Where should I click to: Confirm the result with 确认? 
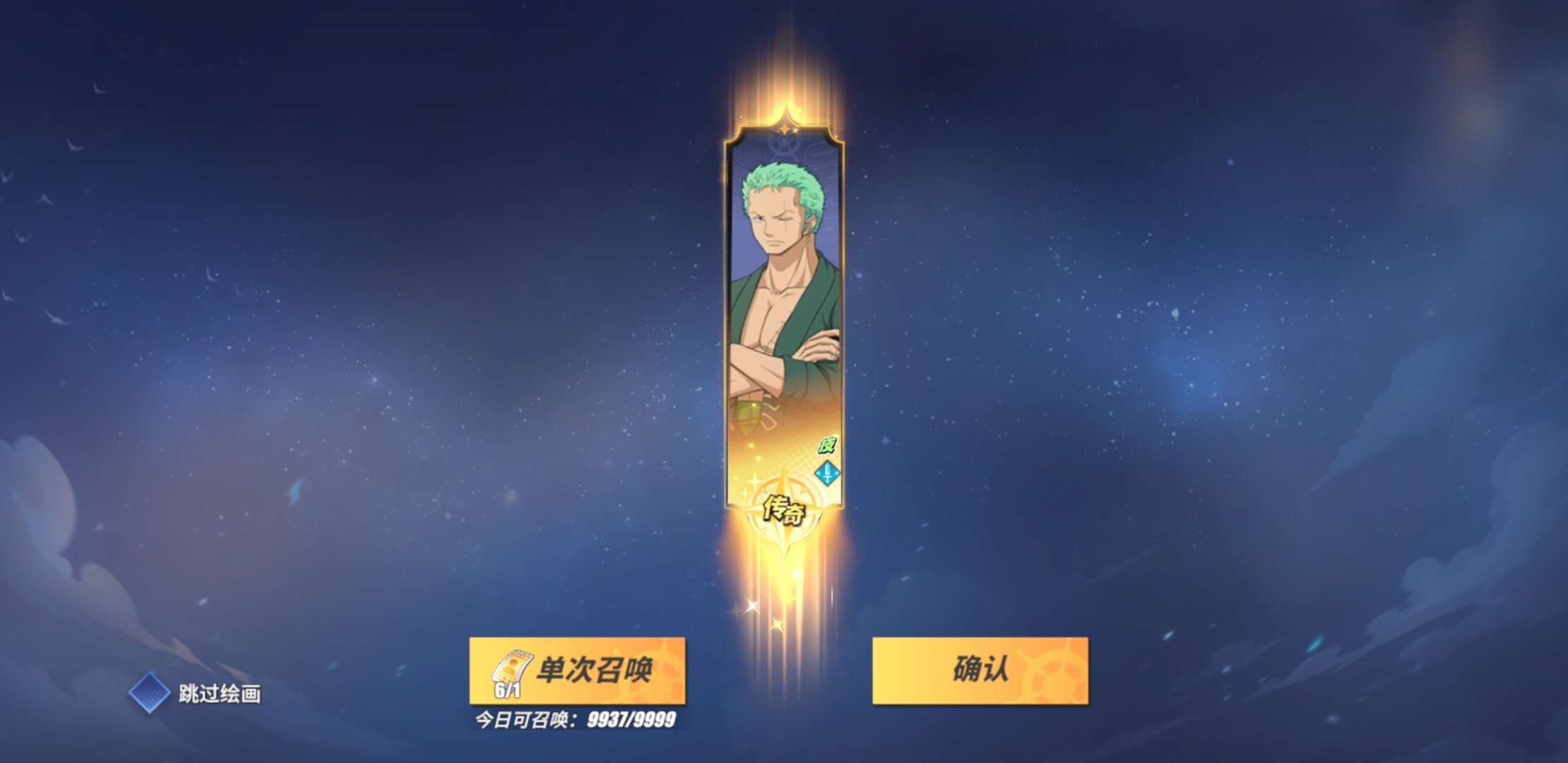(x=980, y=670)
